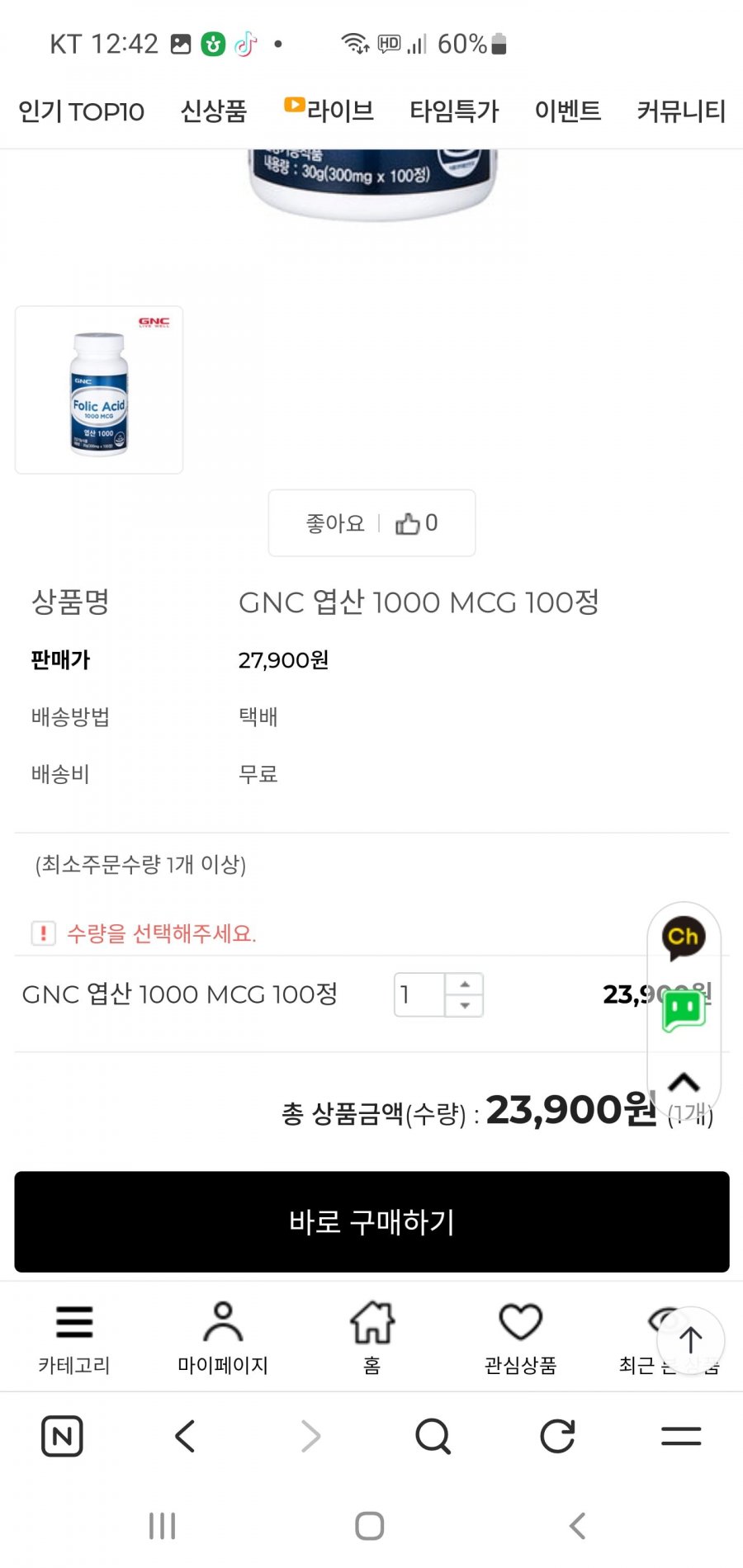Open 관심상품 wishlist

[520, 1339]
